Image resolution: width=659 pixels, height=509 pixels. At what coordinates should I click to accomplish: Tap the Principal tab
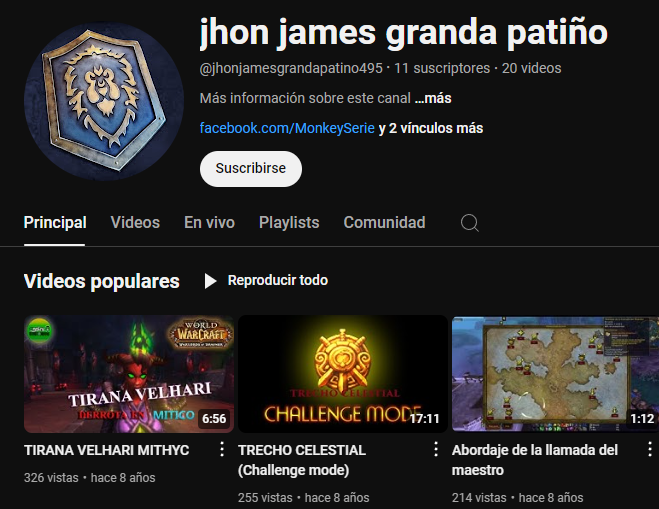55,223
